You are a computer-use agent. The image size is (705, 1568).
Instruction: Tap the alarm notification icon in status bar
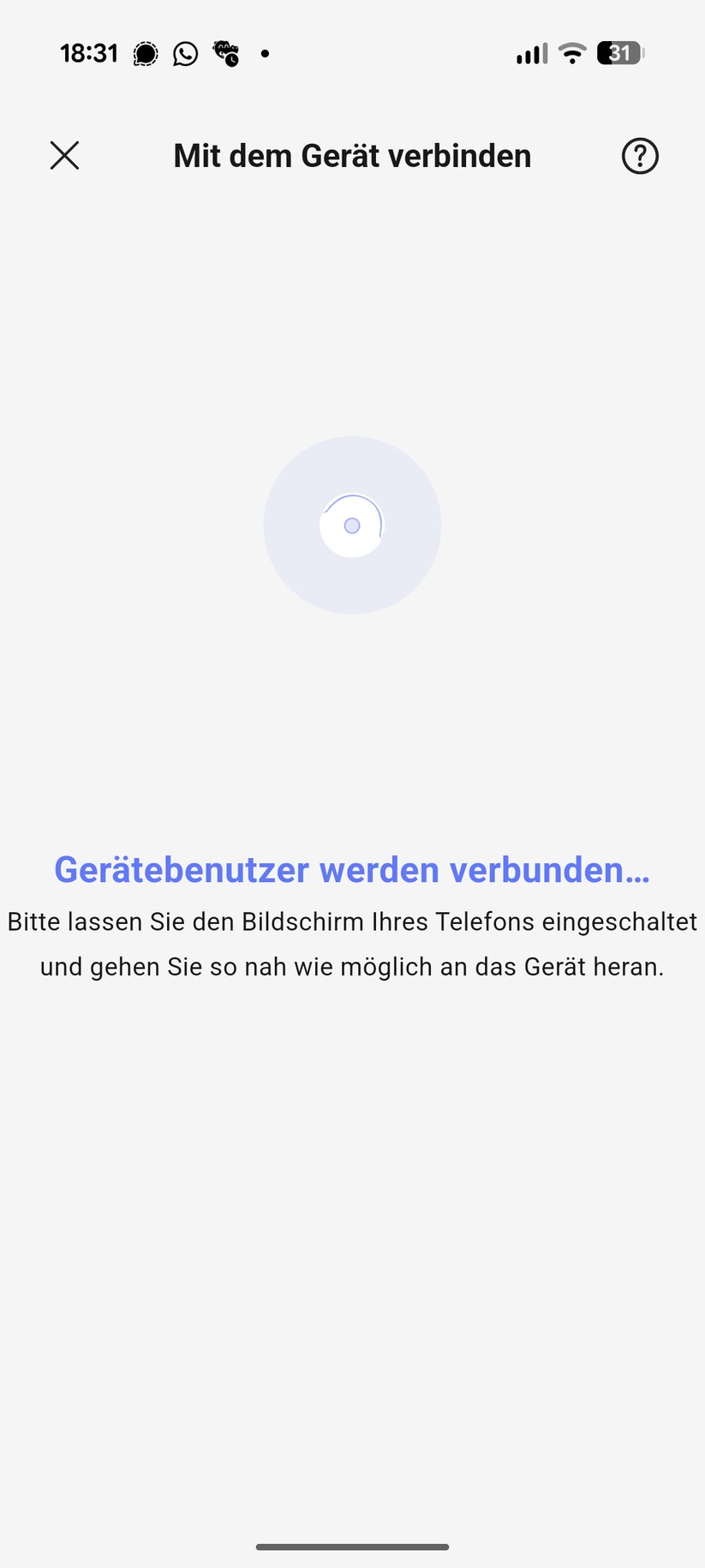pos(224,53)
